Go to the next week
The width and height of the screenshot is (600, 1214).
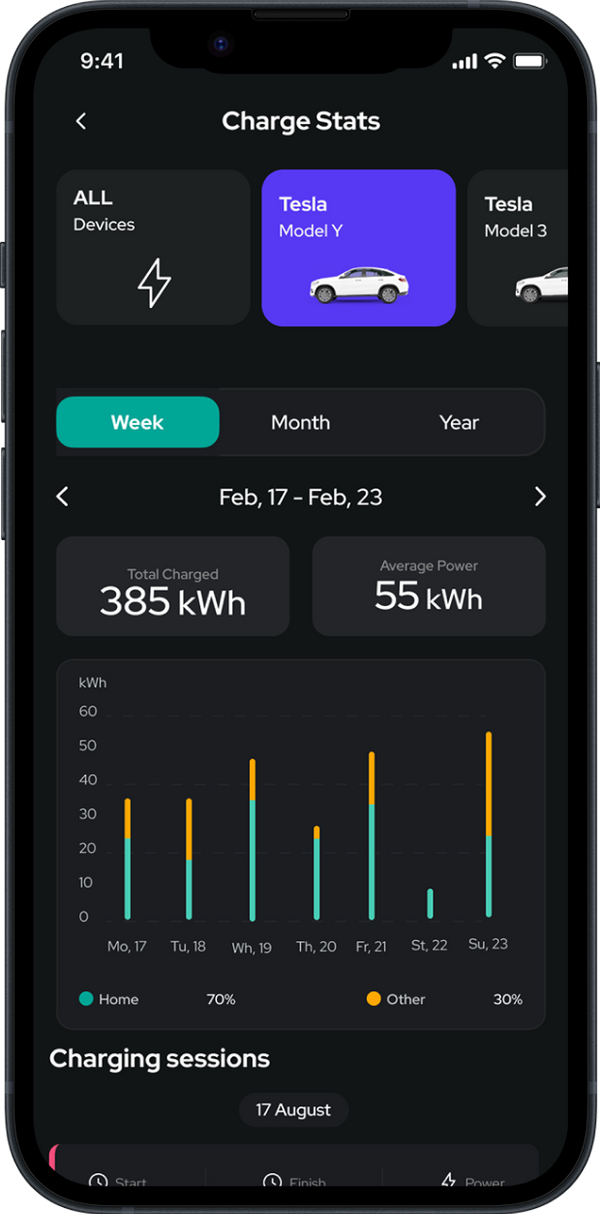(540, 496)
